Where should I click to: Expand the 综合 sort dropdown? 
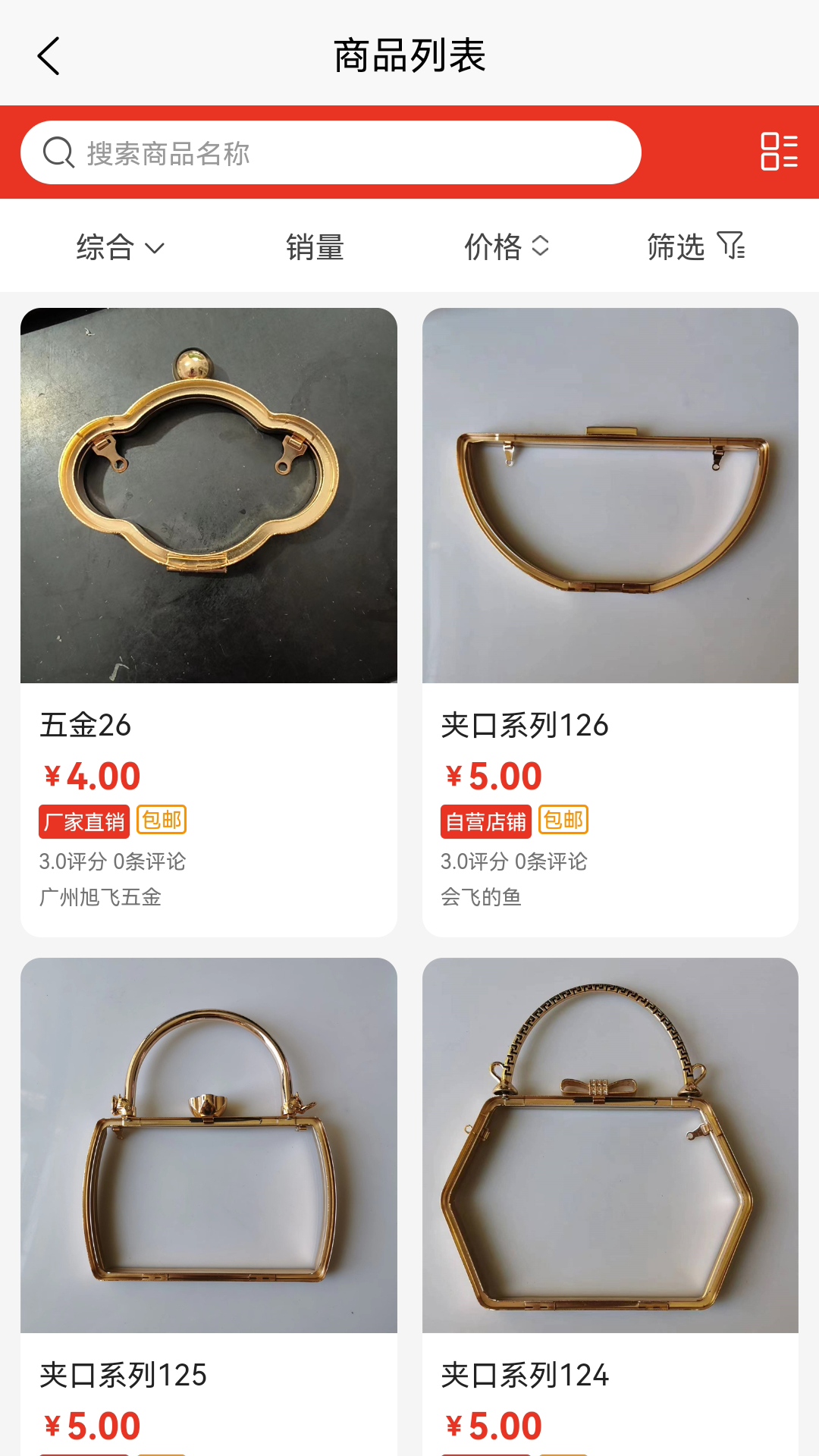pos(120,247)
